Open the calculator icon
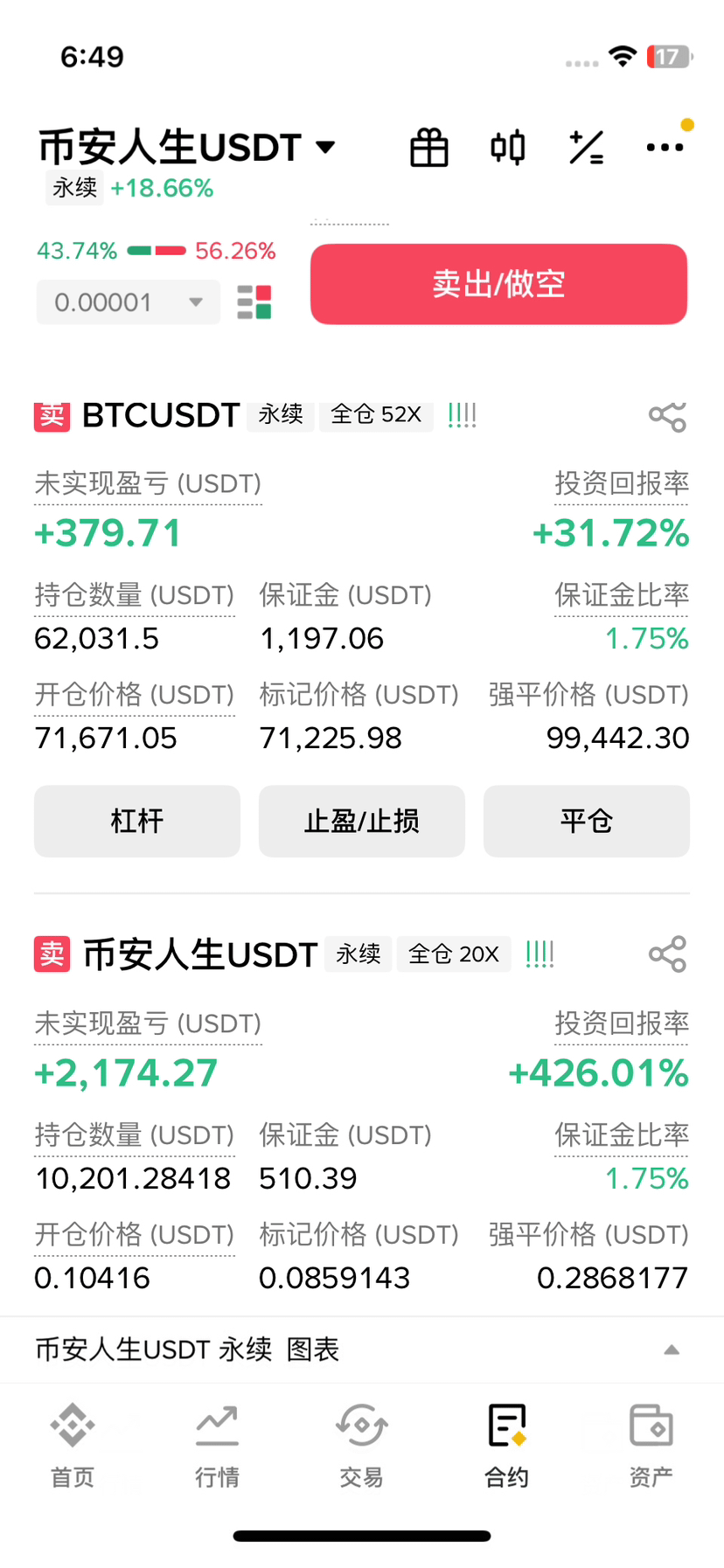The width and height of the screenshot is (724, 1568). tap(586, 147)
